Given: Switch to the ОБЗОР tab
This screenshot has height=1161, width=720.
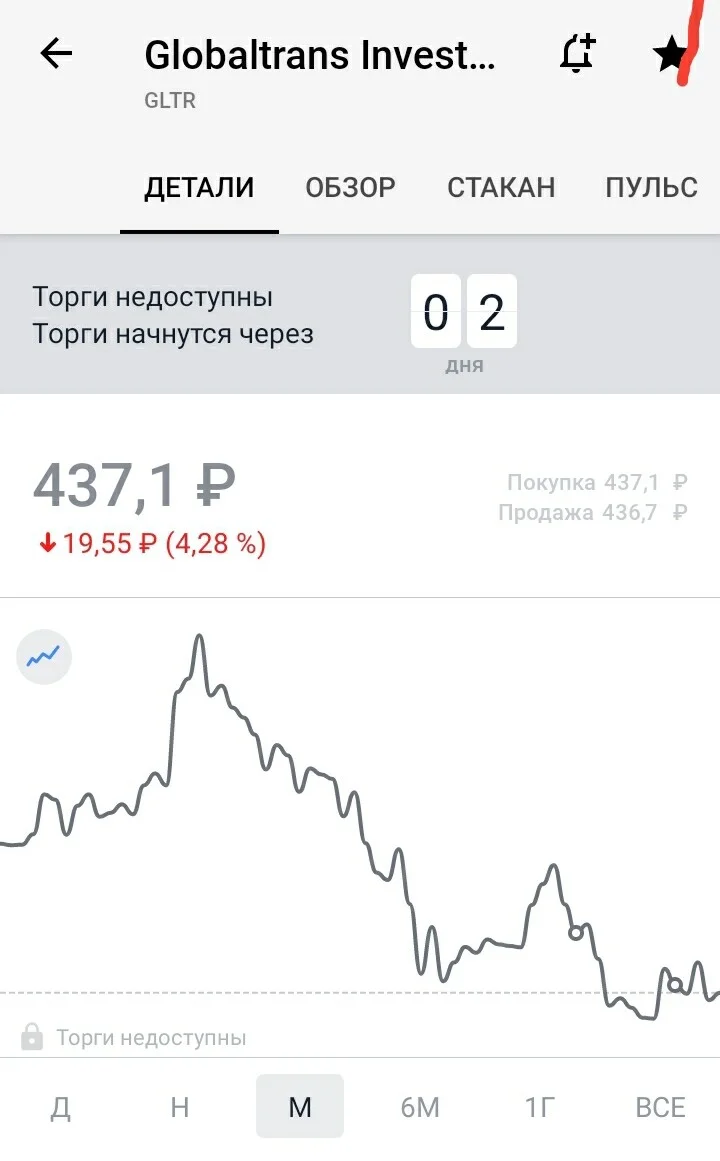Looking at the screenshot, I should 350,187.
